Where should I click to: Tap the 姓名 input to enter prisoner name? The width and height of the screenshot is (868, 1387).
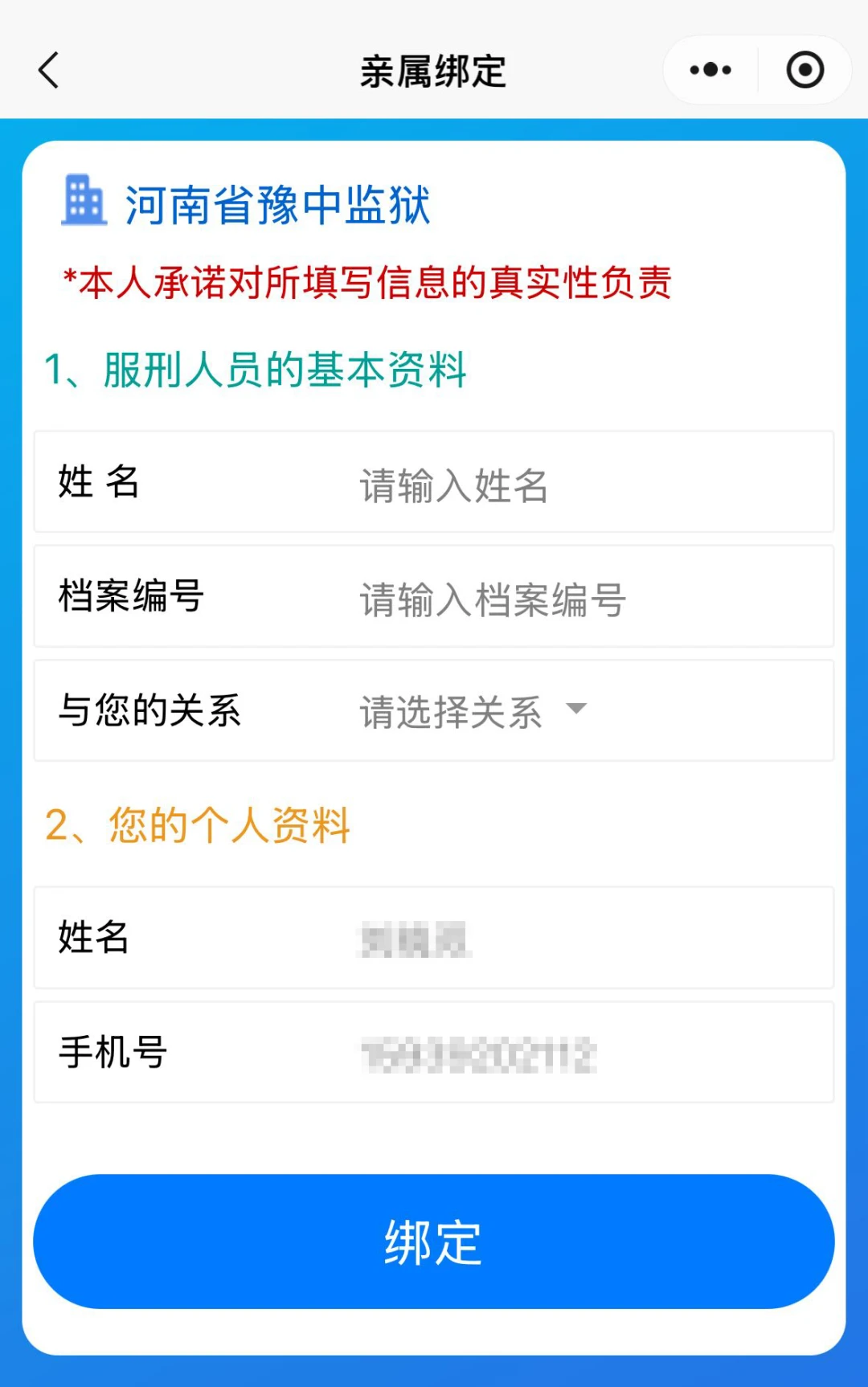tap(450, 482)
